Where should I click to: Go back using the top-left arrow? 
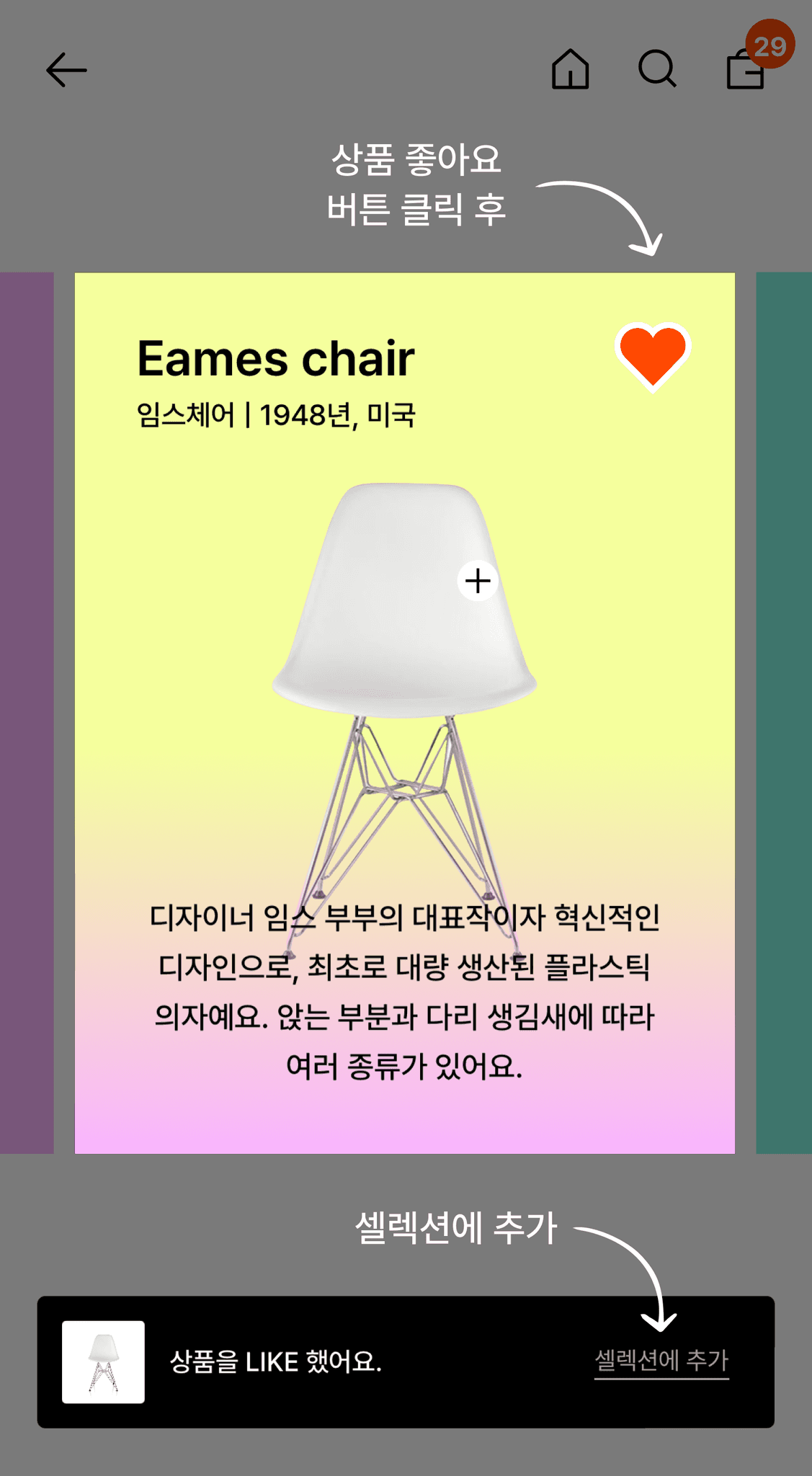point(66,70)
